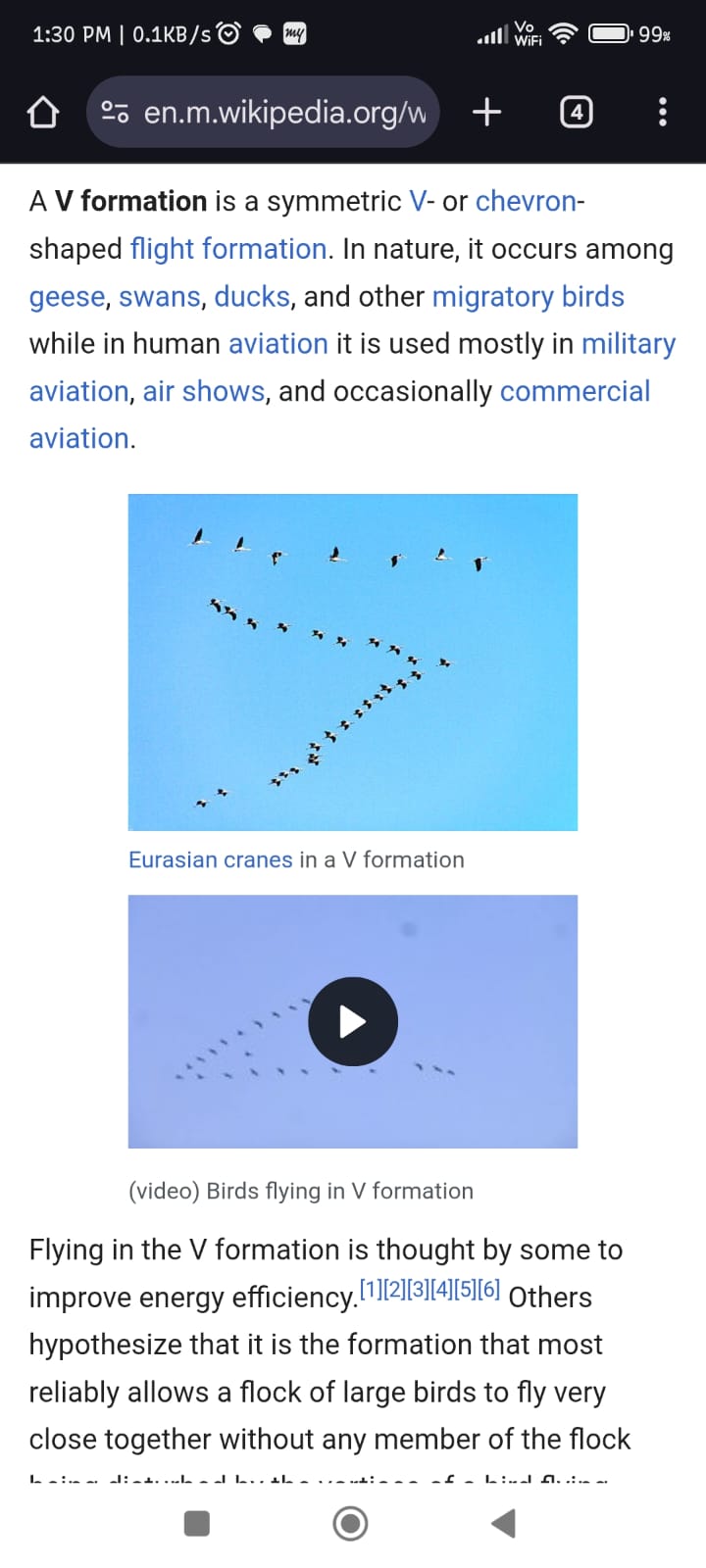Play the birds in V formation video

[353, 1021]
